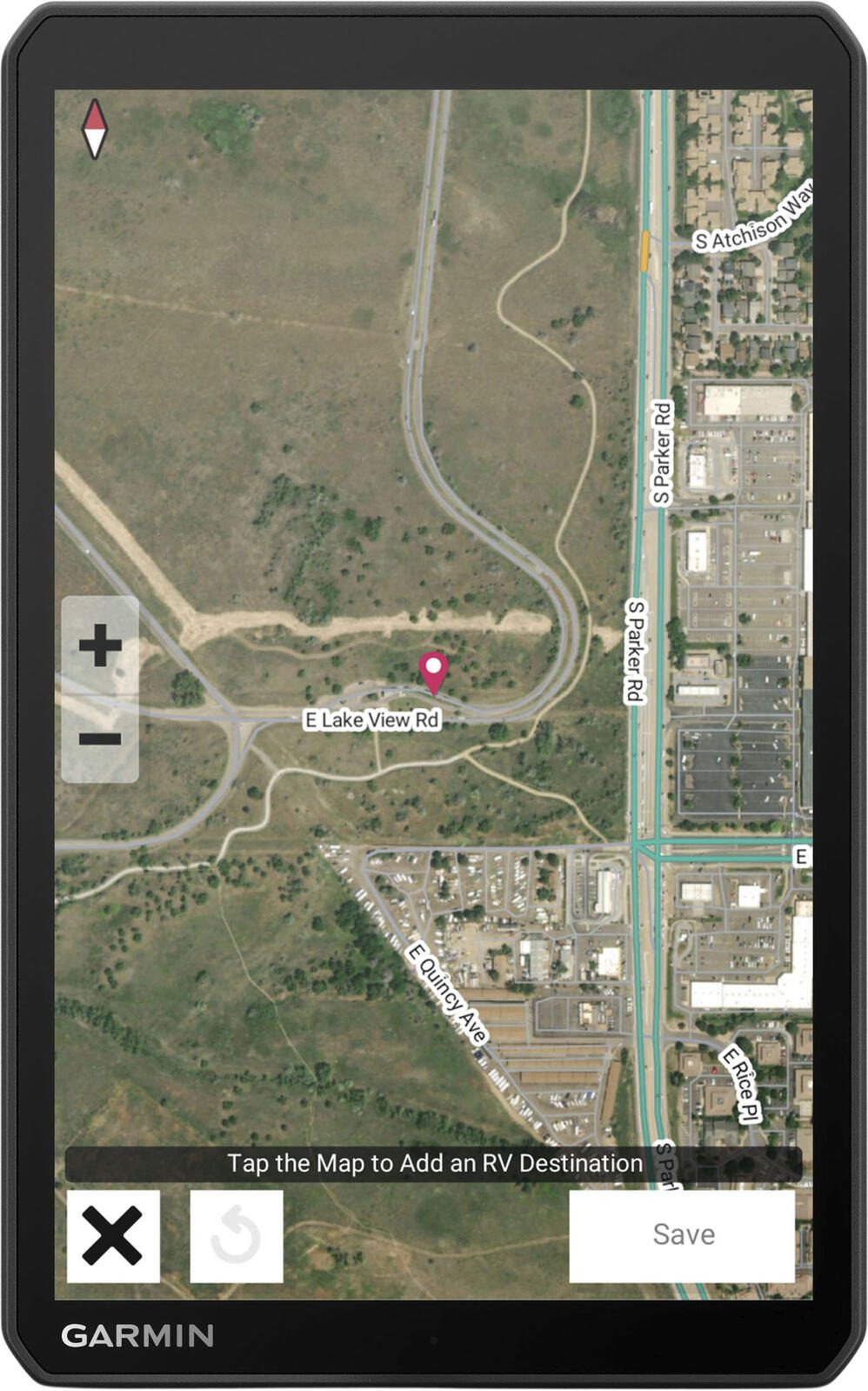
Task: Undo the last added destination
Action: tap(237, 1235)
